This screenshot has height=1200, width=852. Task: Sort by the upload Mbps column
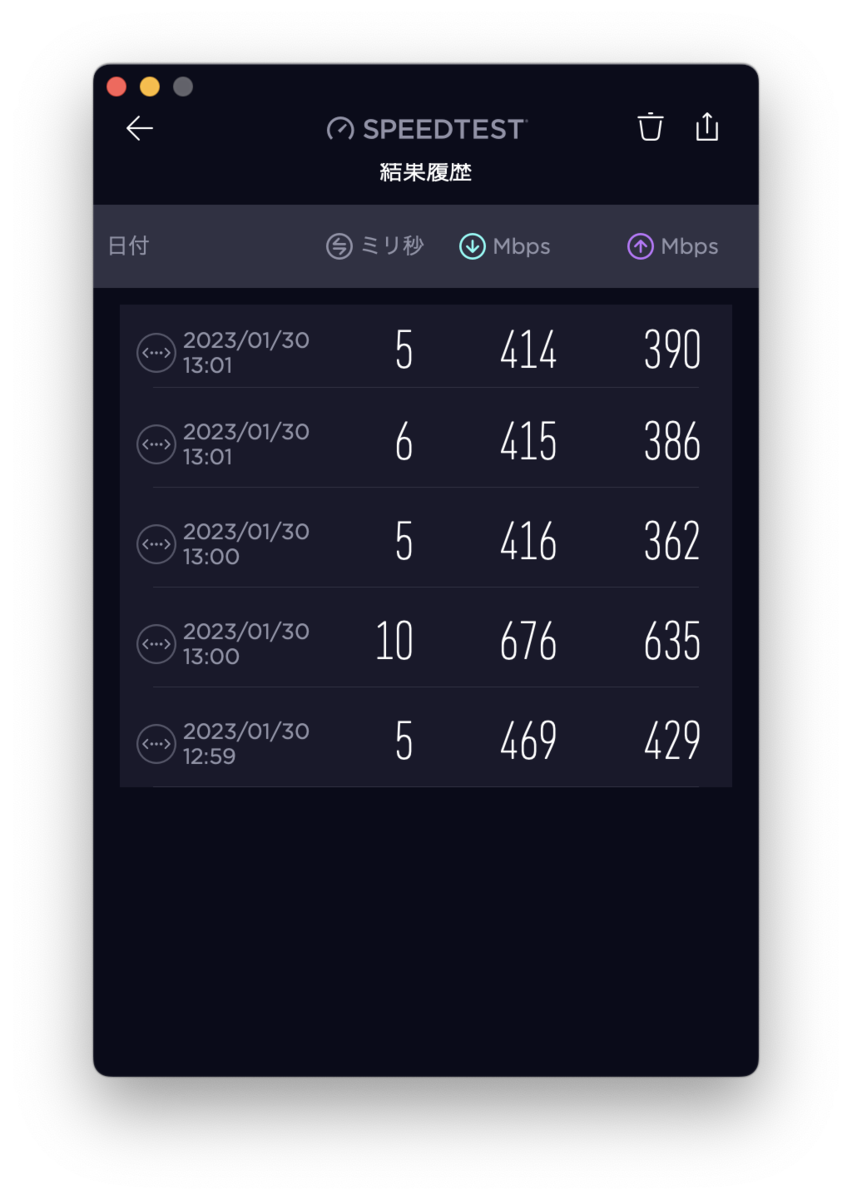(x=673, y=246)
